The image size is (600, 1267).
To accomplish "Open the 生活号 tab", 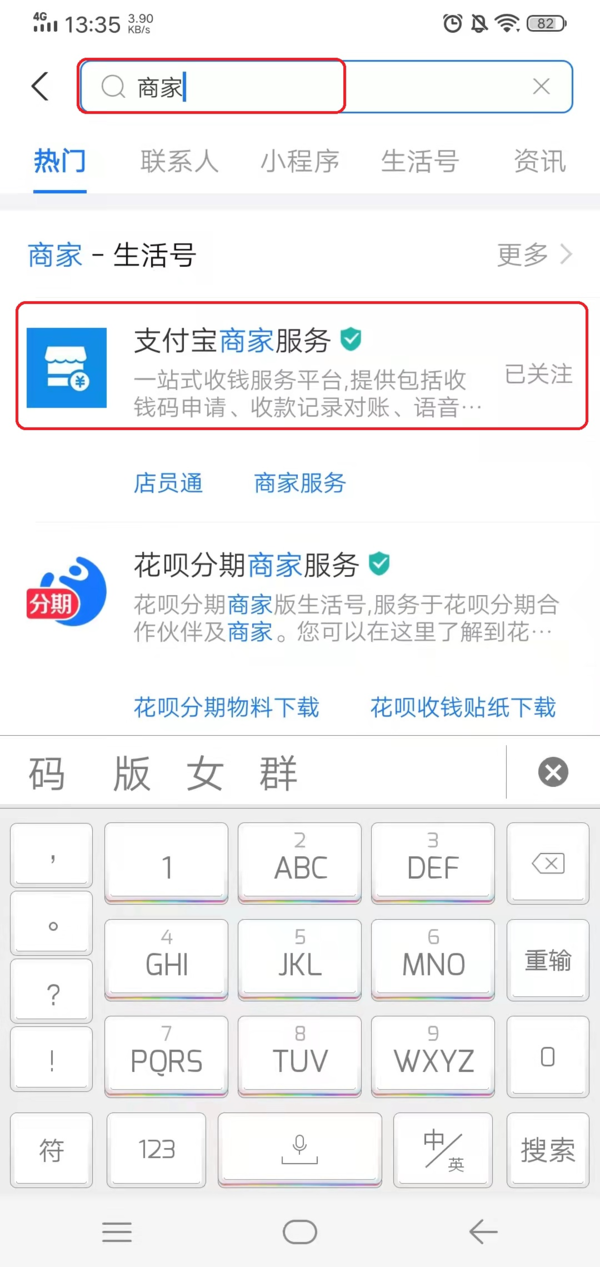I will click(420, 161).
